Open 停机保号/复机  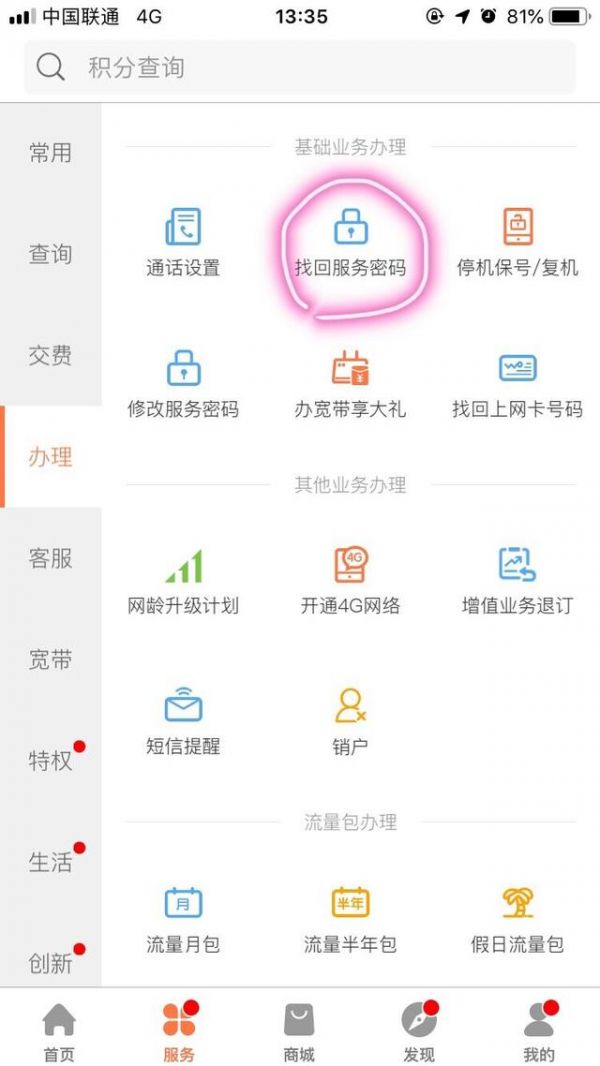tap(517, 242)
